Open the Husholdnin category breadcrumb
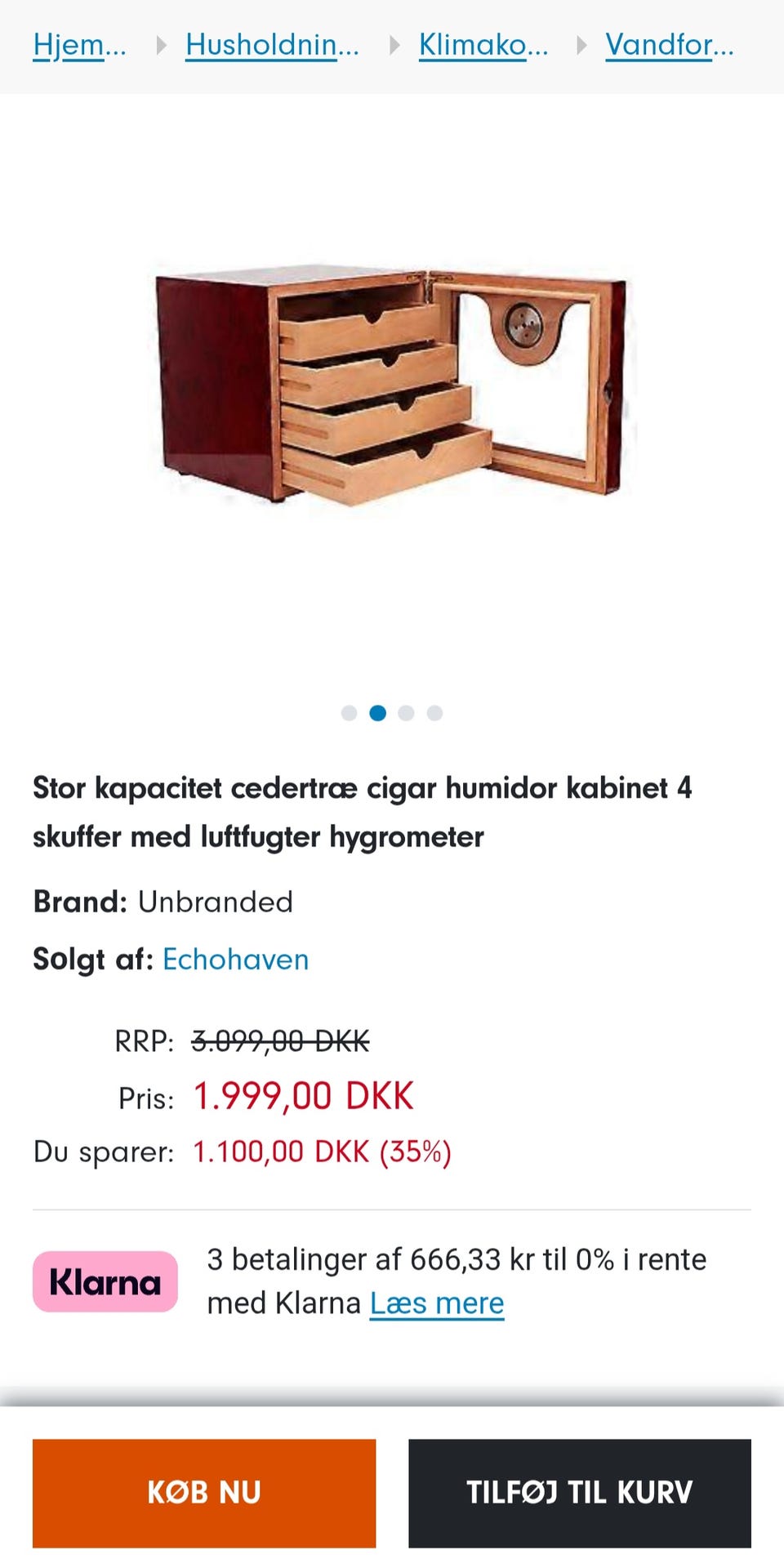 coord(273,45)
